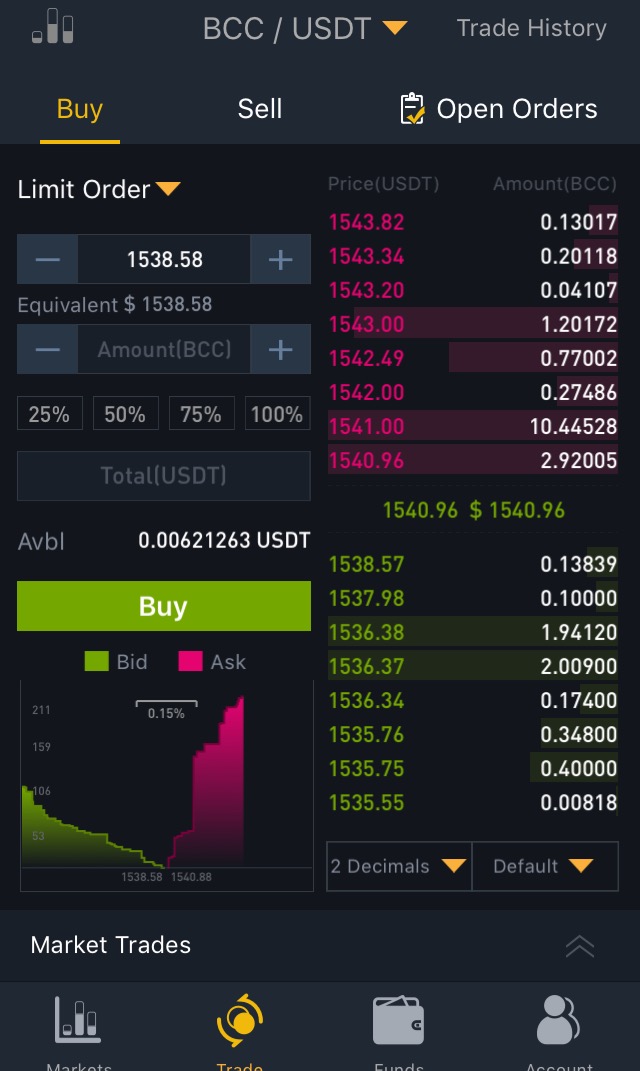The width and height of the screenshot is (640, 1071).
Task: Increase the price with plus button
Action: tap(281, 260)
